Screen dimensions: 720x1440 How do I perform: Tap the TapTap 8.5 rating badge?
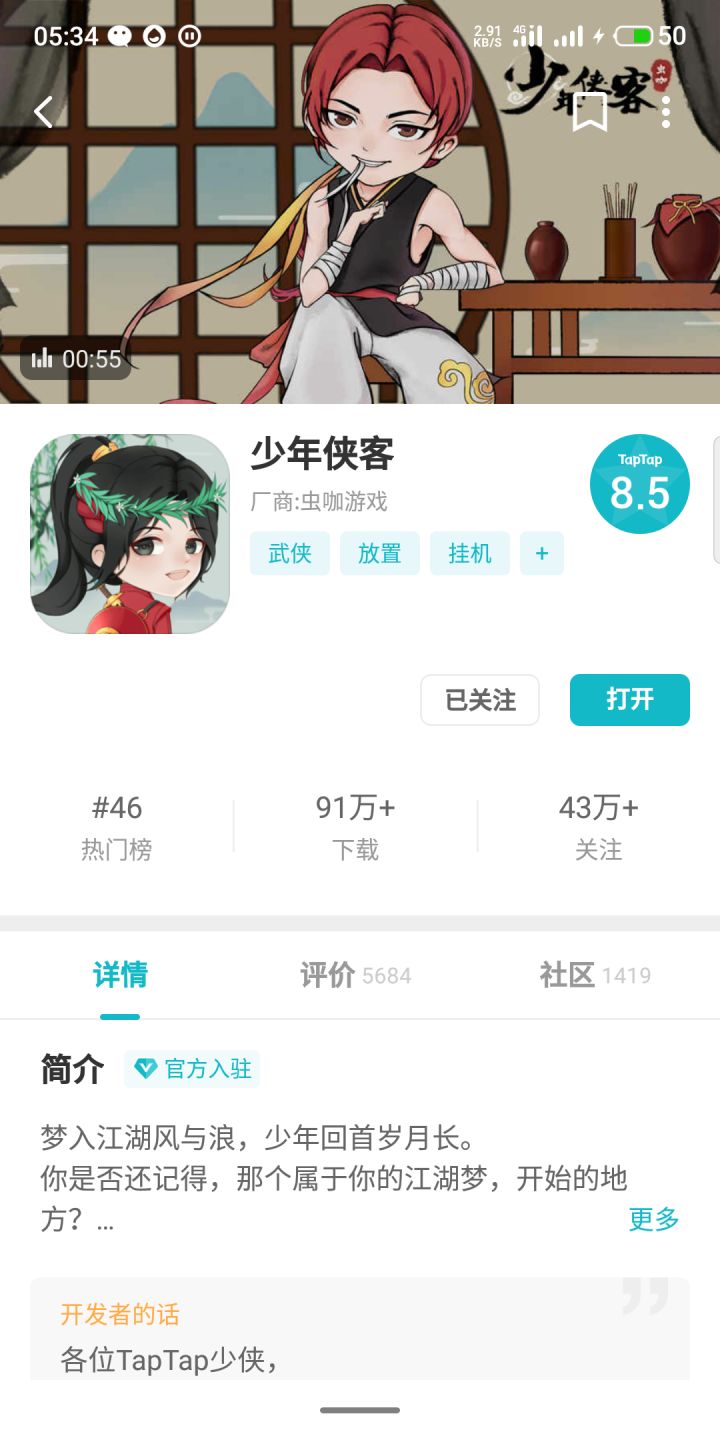(x=640, y=483)
